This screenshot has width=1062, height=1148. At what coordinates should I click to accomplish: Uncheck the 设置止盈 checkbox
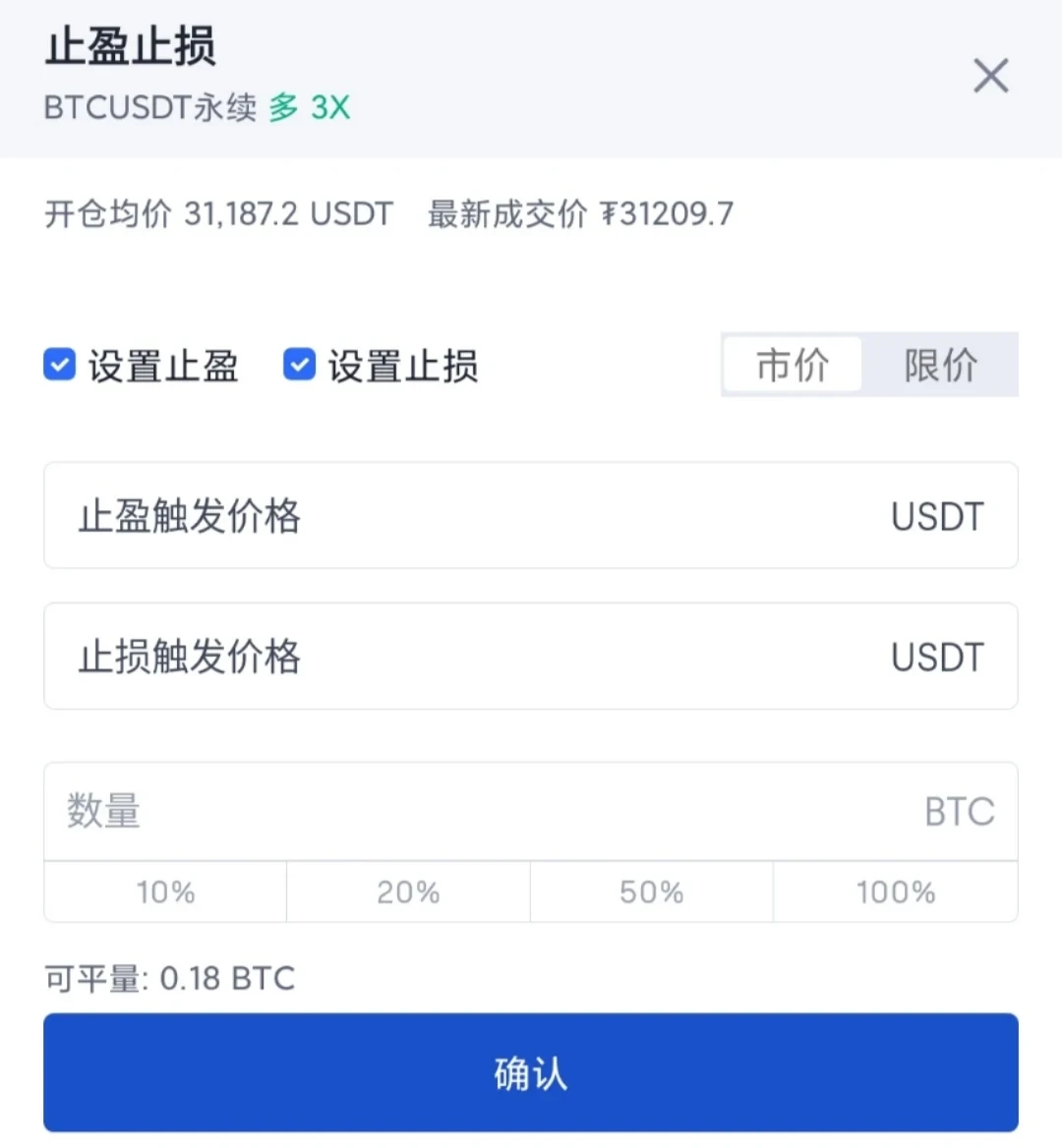(60, 365)
